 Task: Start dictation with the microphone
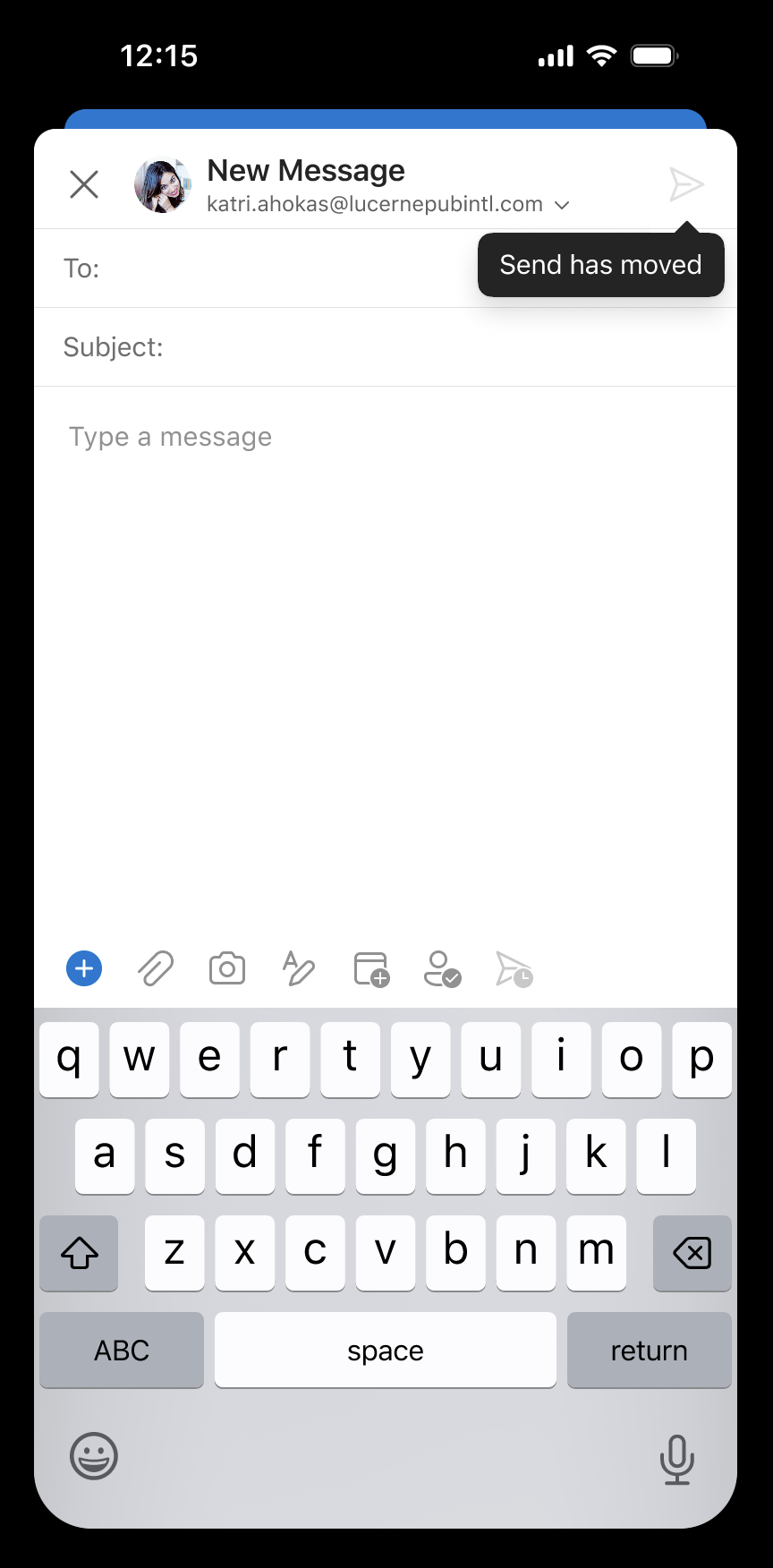pyautogui.click(x=677, y=1459)
